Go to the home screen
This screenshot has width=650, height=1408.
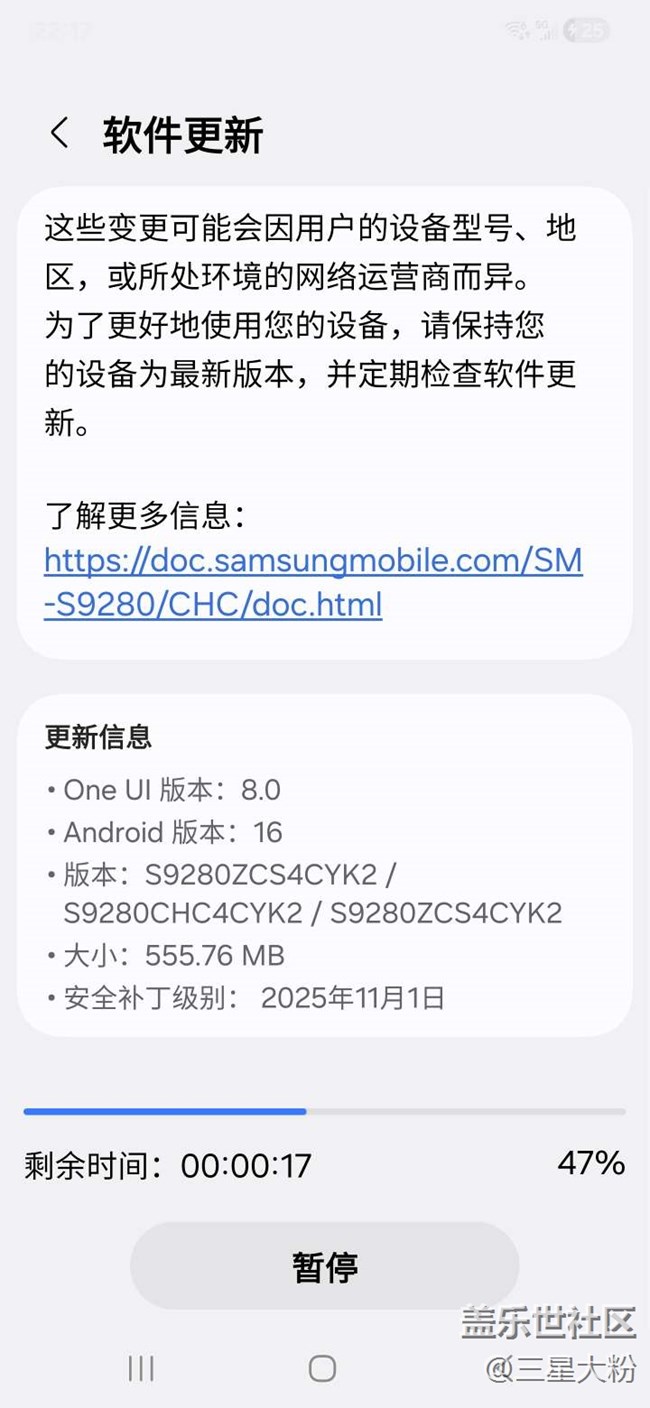[x=322, y=1368]
